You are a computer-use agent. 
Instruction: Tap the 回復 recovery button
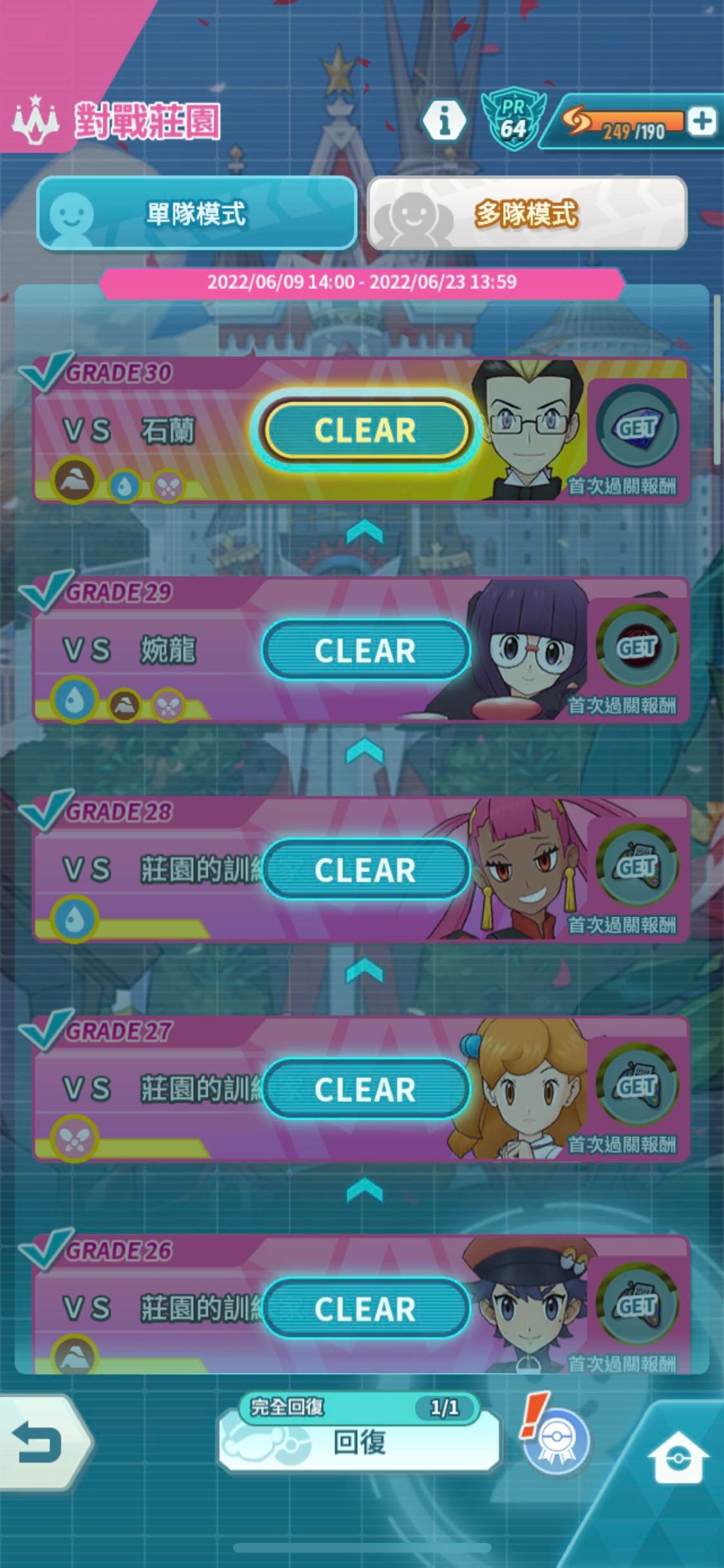coord(359,1441)
